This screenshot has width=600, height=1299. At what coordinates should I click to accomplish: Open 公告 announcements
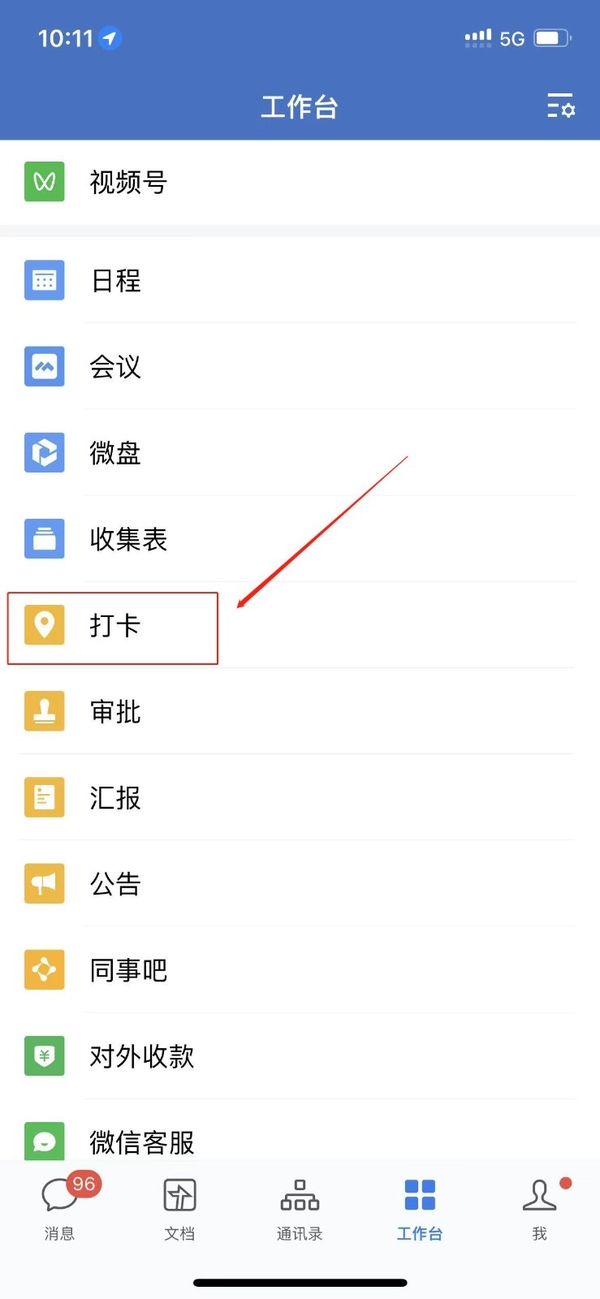point(116,884)
